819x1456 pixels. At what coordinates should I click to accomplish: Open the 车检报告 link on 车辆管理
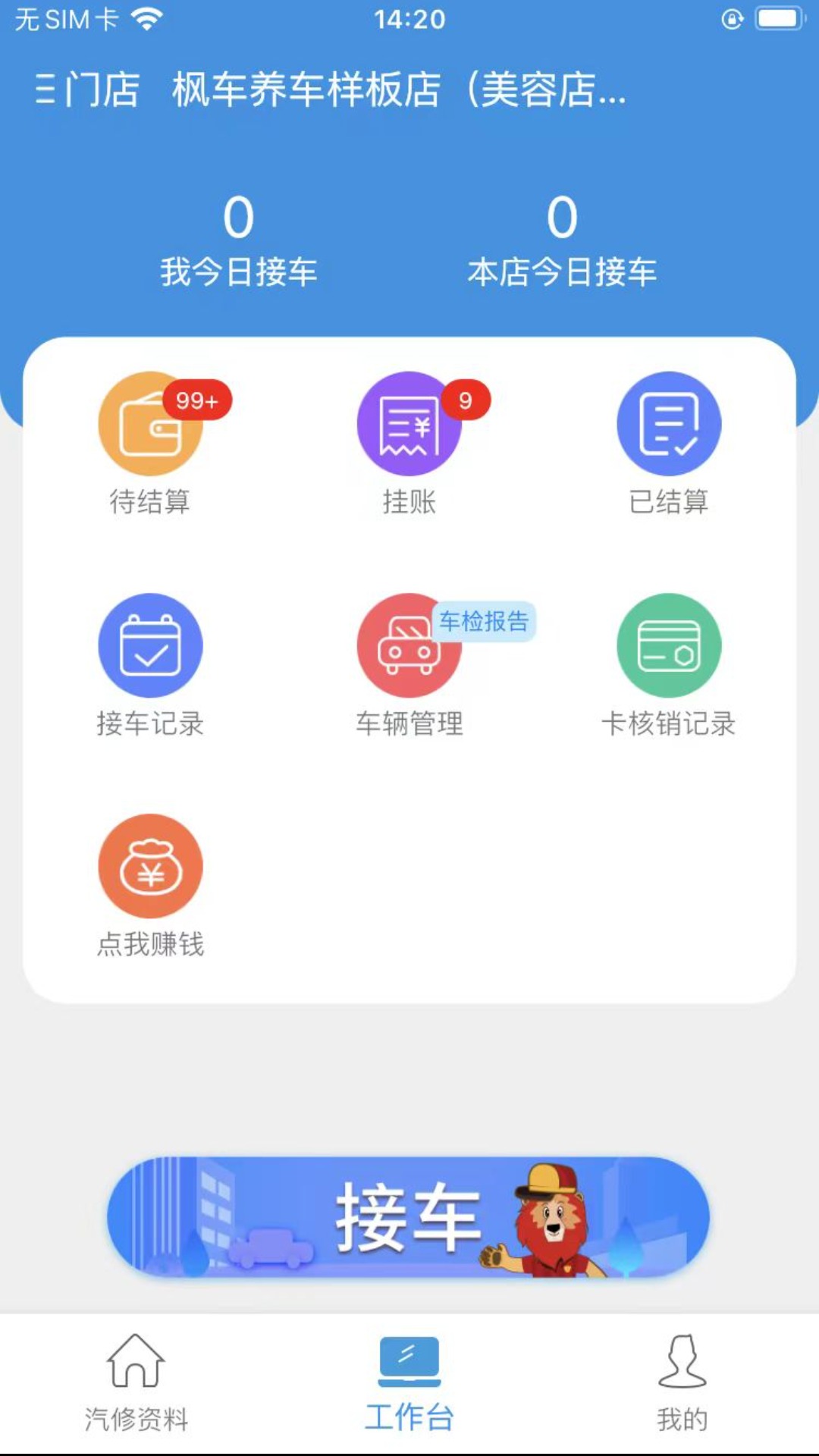[x=484, y=620]
